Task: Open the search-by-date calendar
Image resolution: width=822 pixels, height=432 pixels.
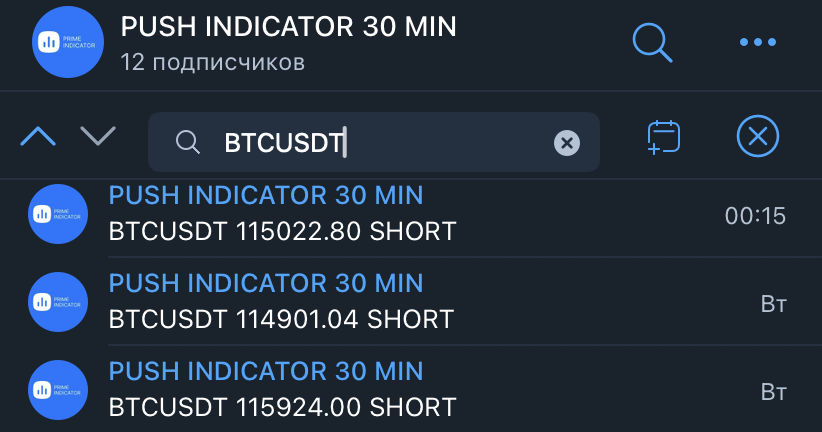Action: point(663,138)
